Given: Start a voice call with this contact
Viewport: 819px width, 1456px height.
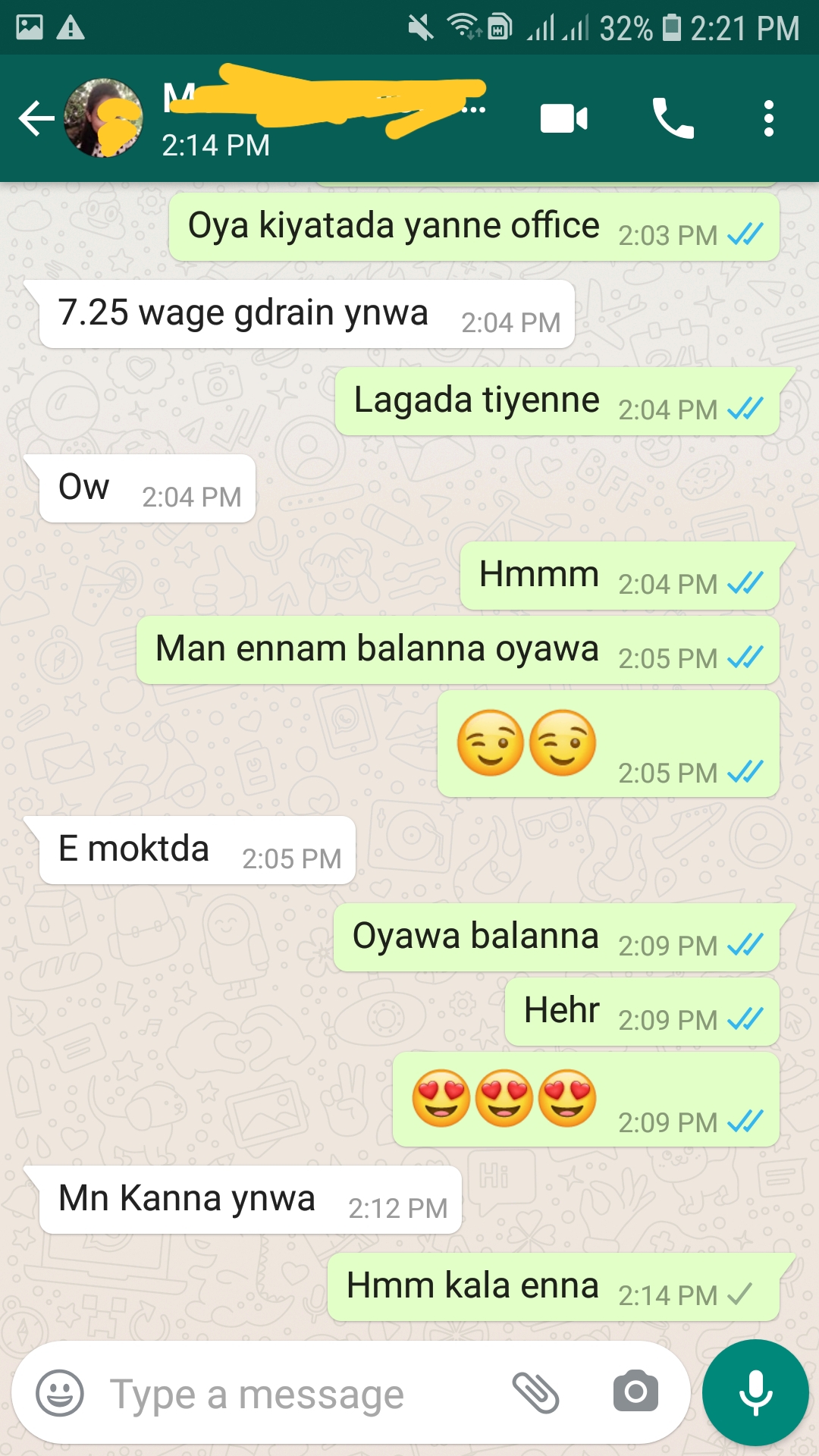Looking at the screenshot, I should pos(673,118).
